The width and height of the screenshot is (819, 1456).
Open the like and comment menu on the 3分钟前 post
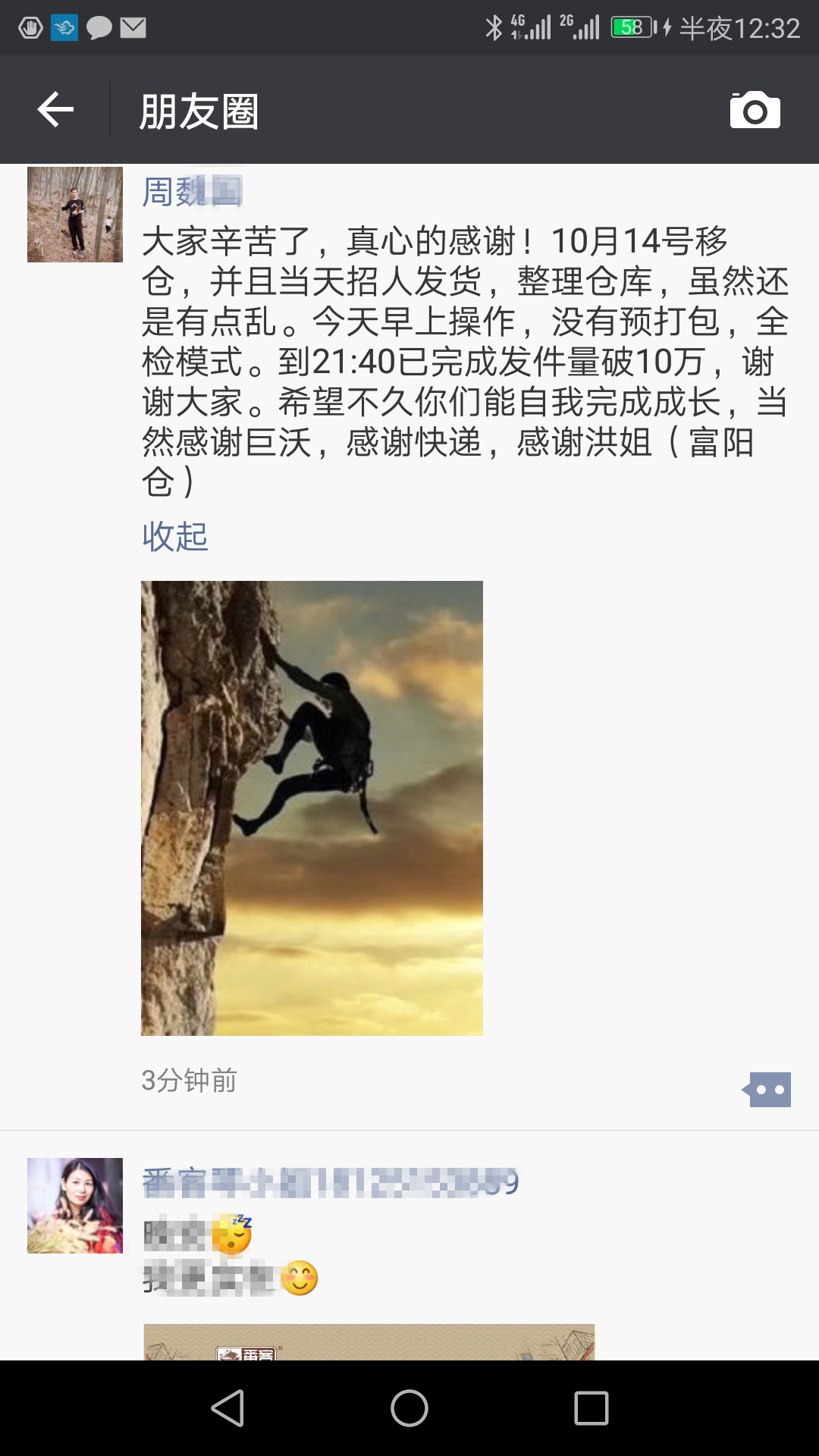click(x=768, y=1090)
